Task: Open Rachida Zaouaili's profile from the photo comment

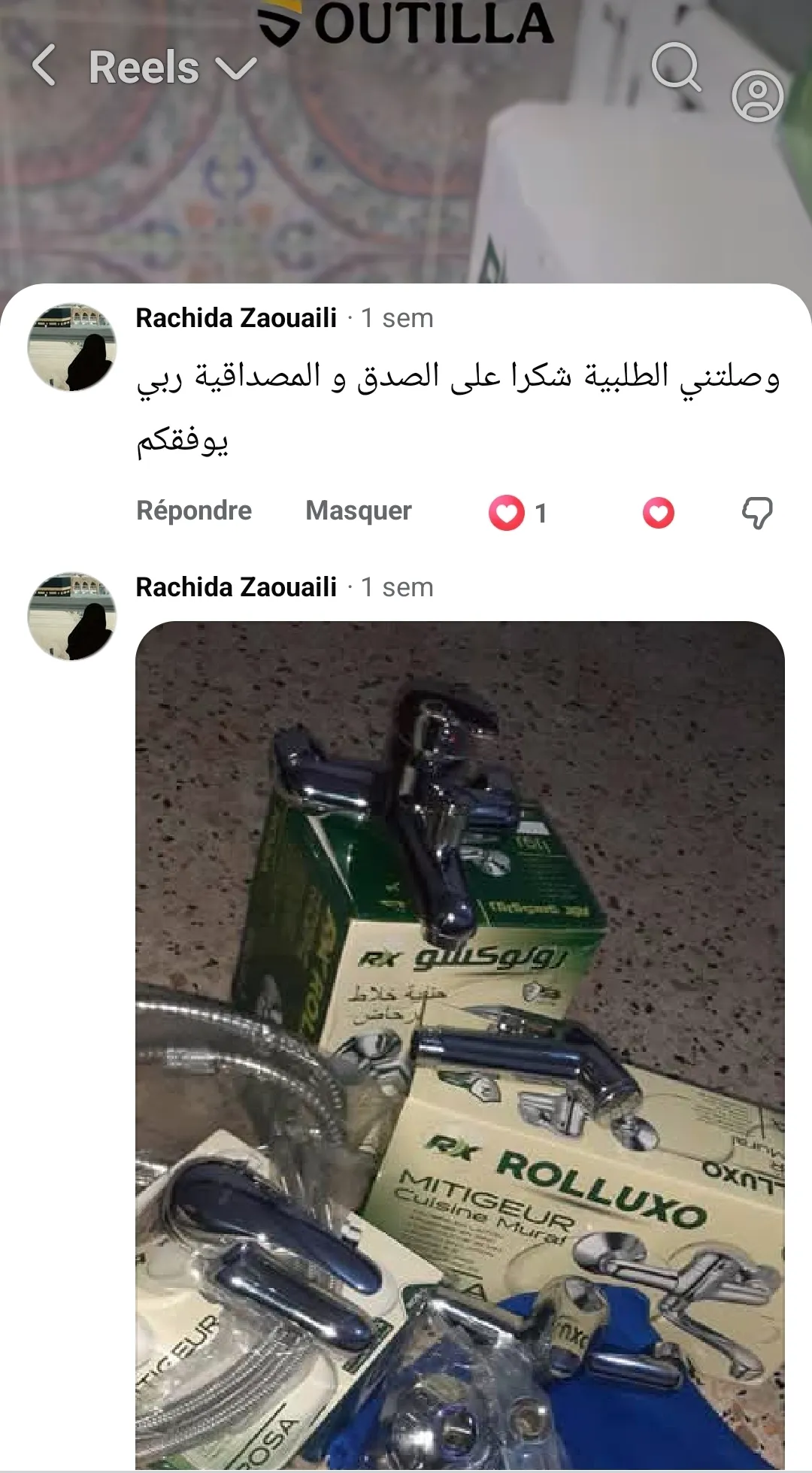Action: (236, 587)
